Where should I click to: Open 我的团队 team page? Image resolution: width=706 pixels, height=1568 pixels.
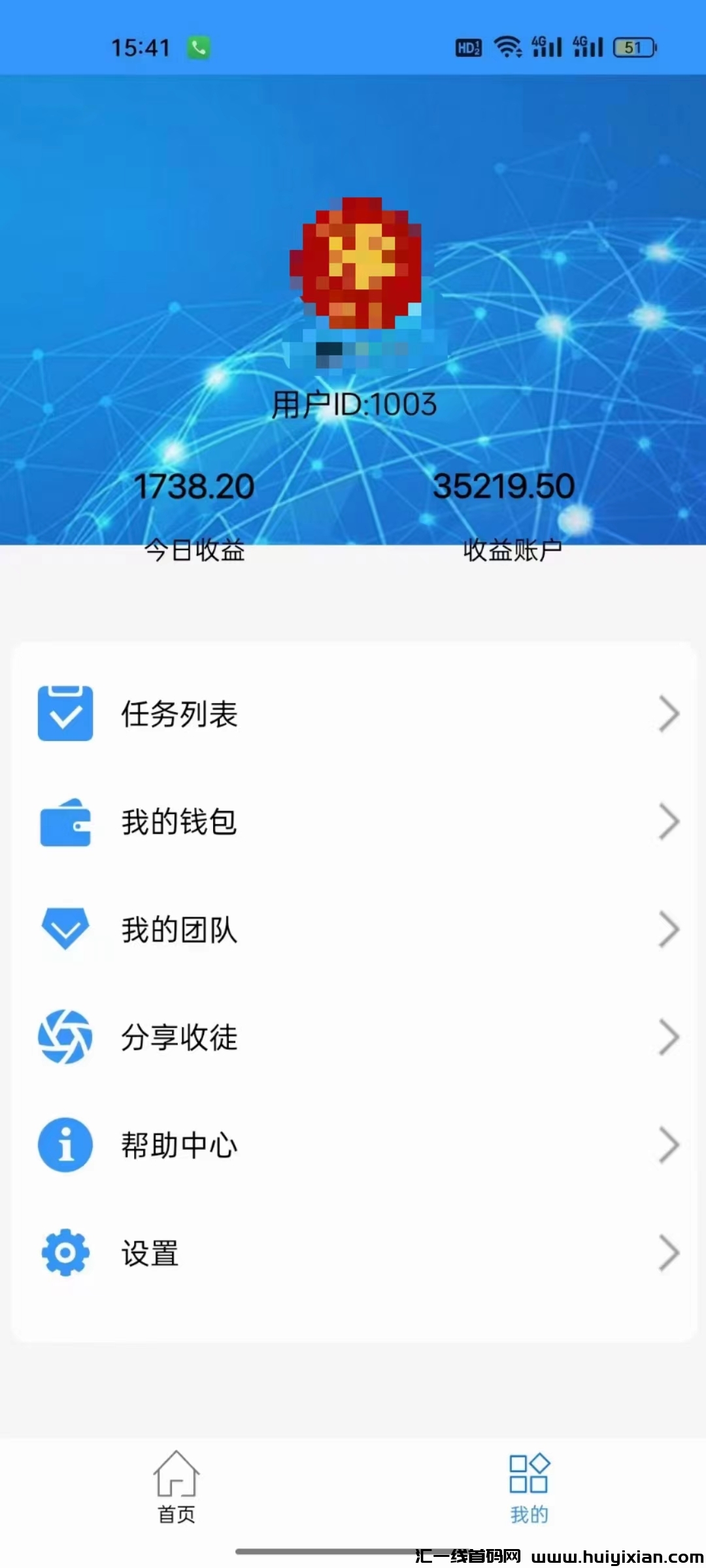[x=353, y=930]
